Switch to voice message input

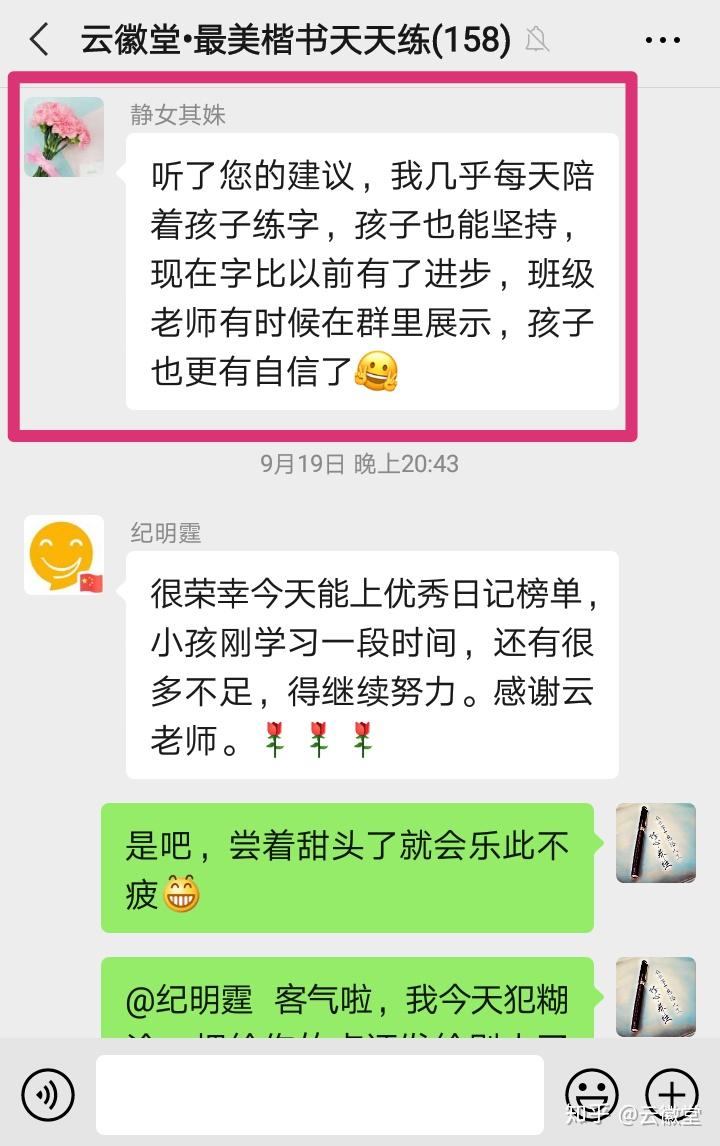pos(47,1093)
